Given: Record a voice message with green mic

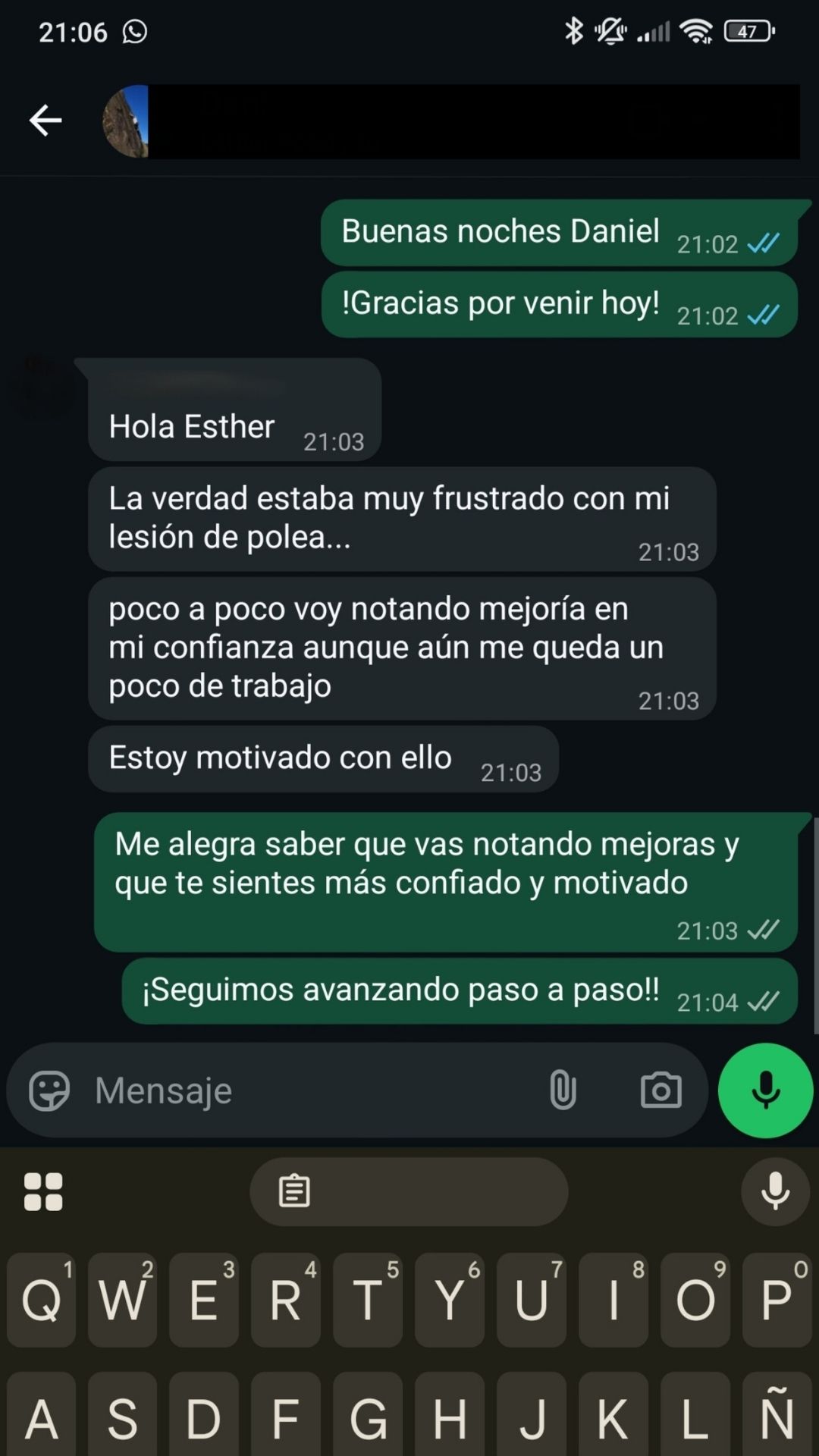Looking at the screenshot, I should [x=765, y=1090].
